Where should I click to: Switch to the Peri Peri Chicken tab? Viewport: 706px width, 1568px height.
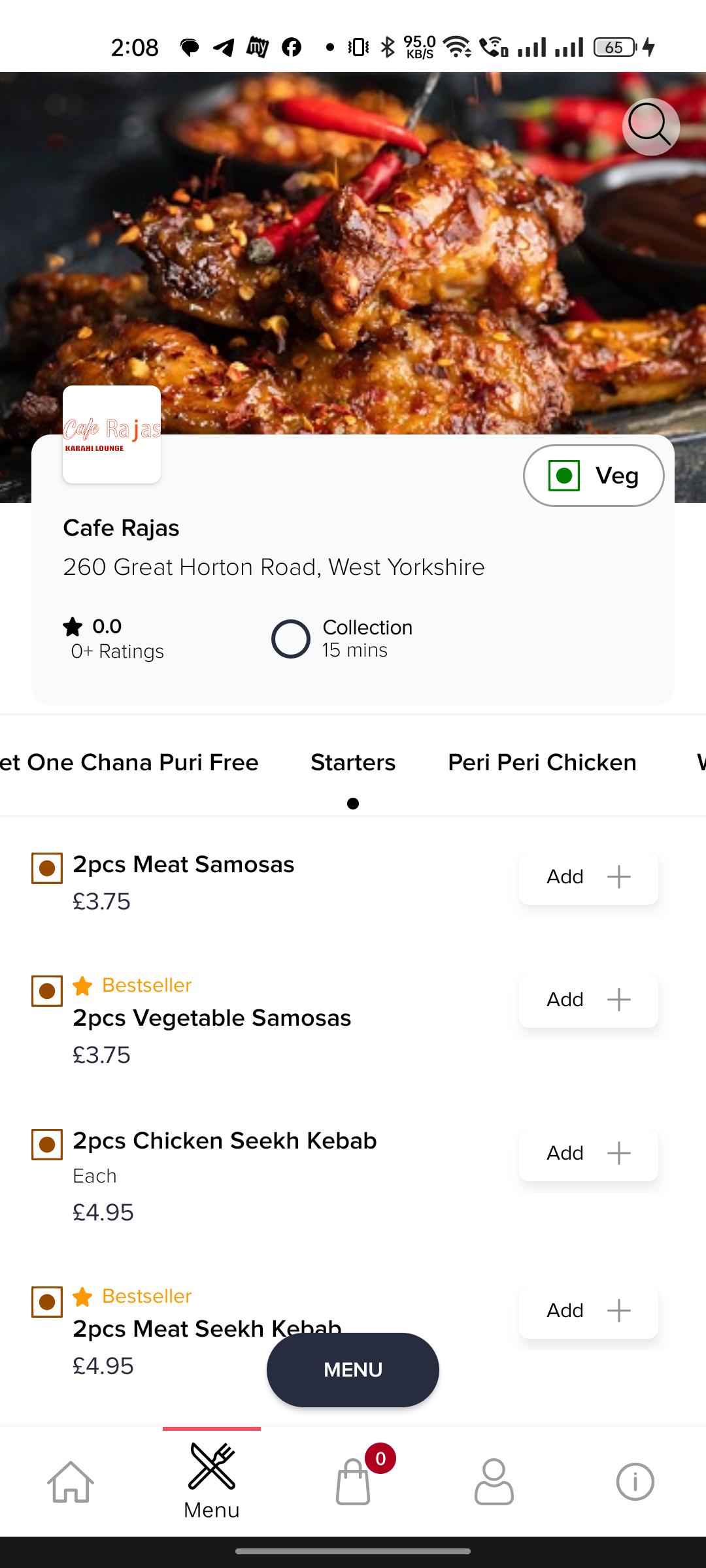(x=542, y=762)
